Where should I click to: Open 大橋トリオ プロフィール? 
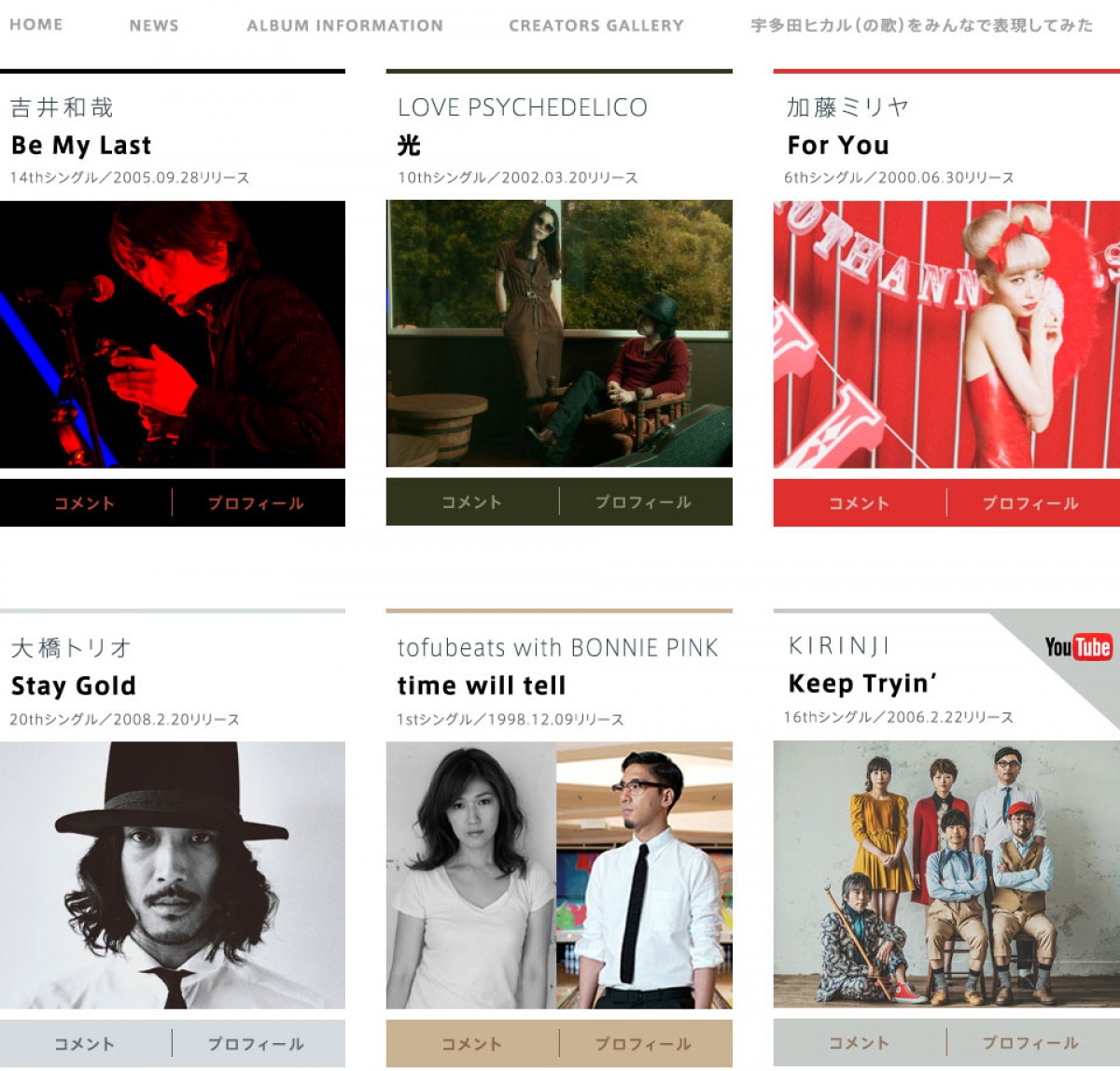(x=256, y=1044)
